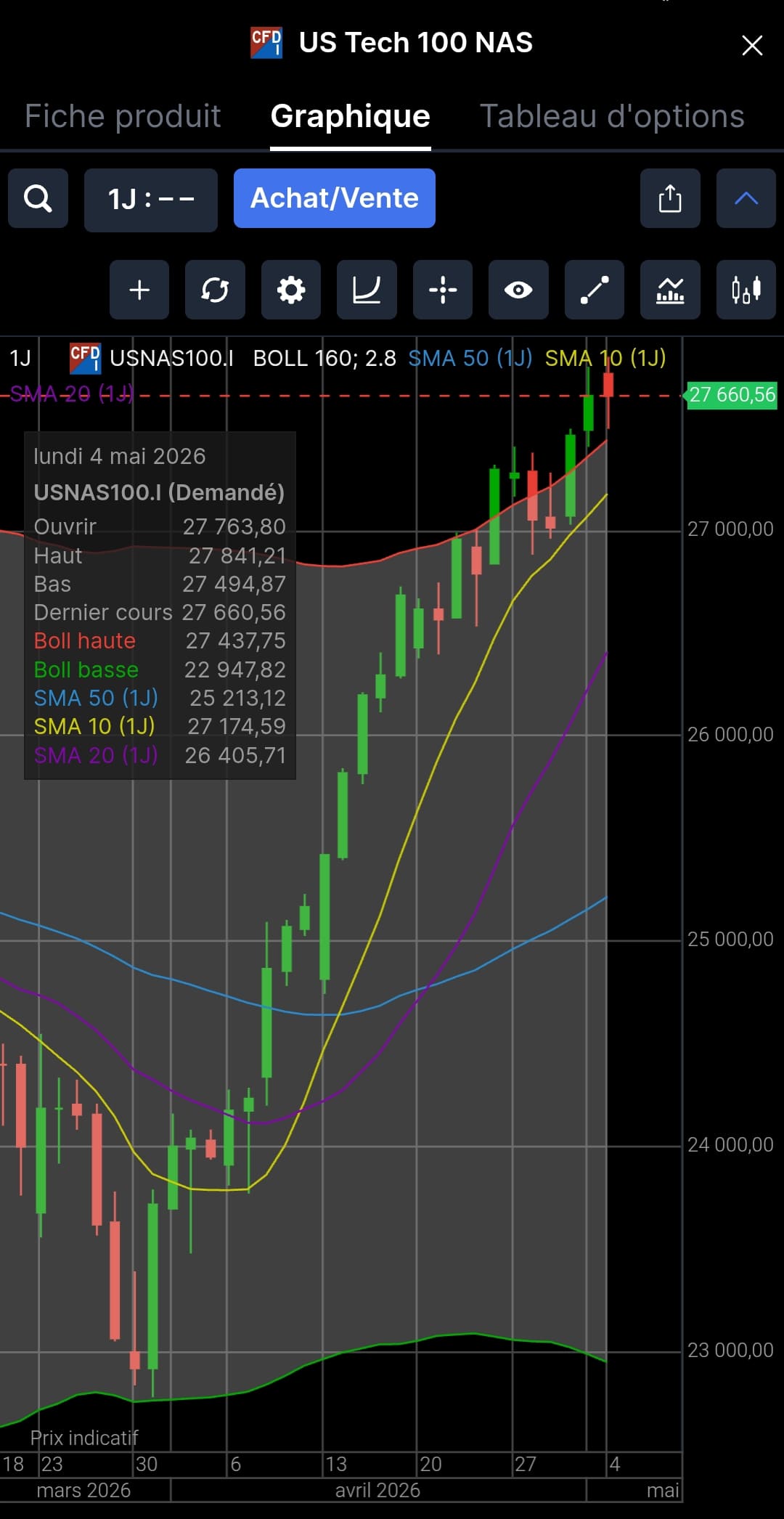Collapse the toolbar with the up chevron
This screenshot has height=1519, width=784.
[746, 198]
